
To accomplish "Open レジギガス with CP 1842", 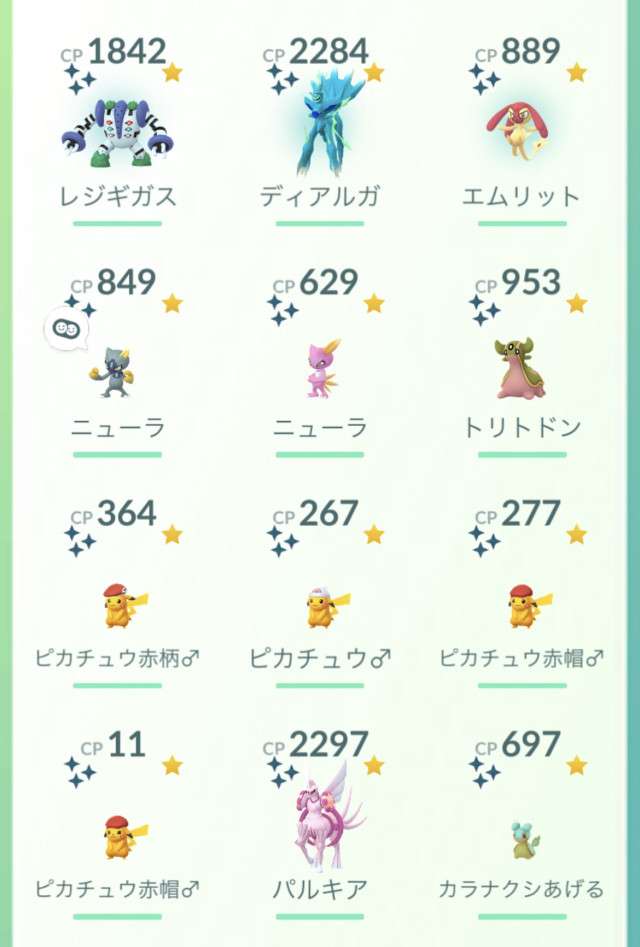I will click(117, 135).
